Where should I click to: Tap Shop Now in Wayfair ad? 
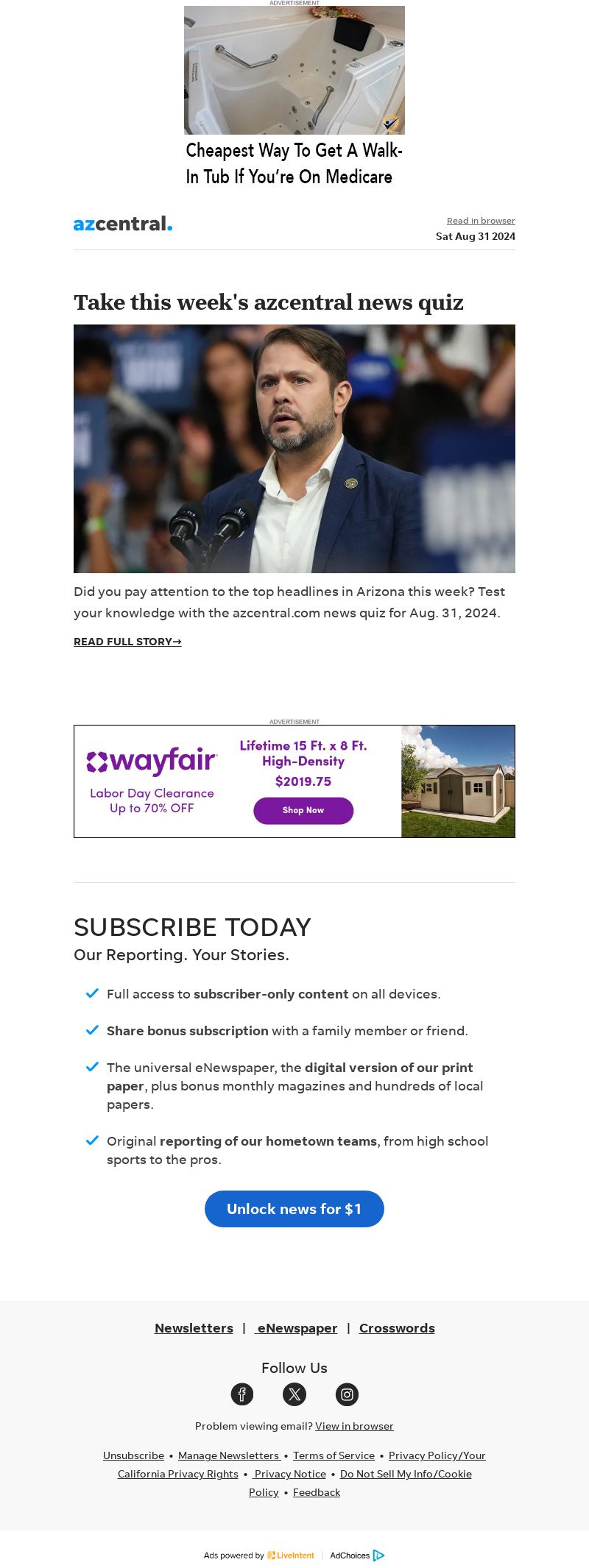click(x=303, y=810)
